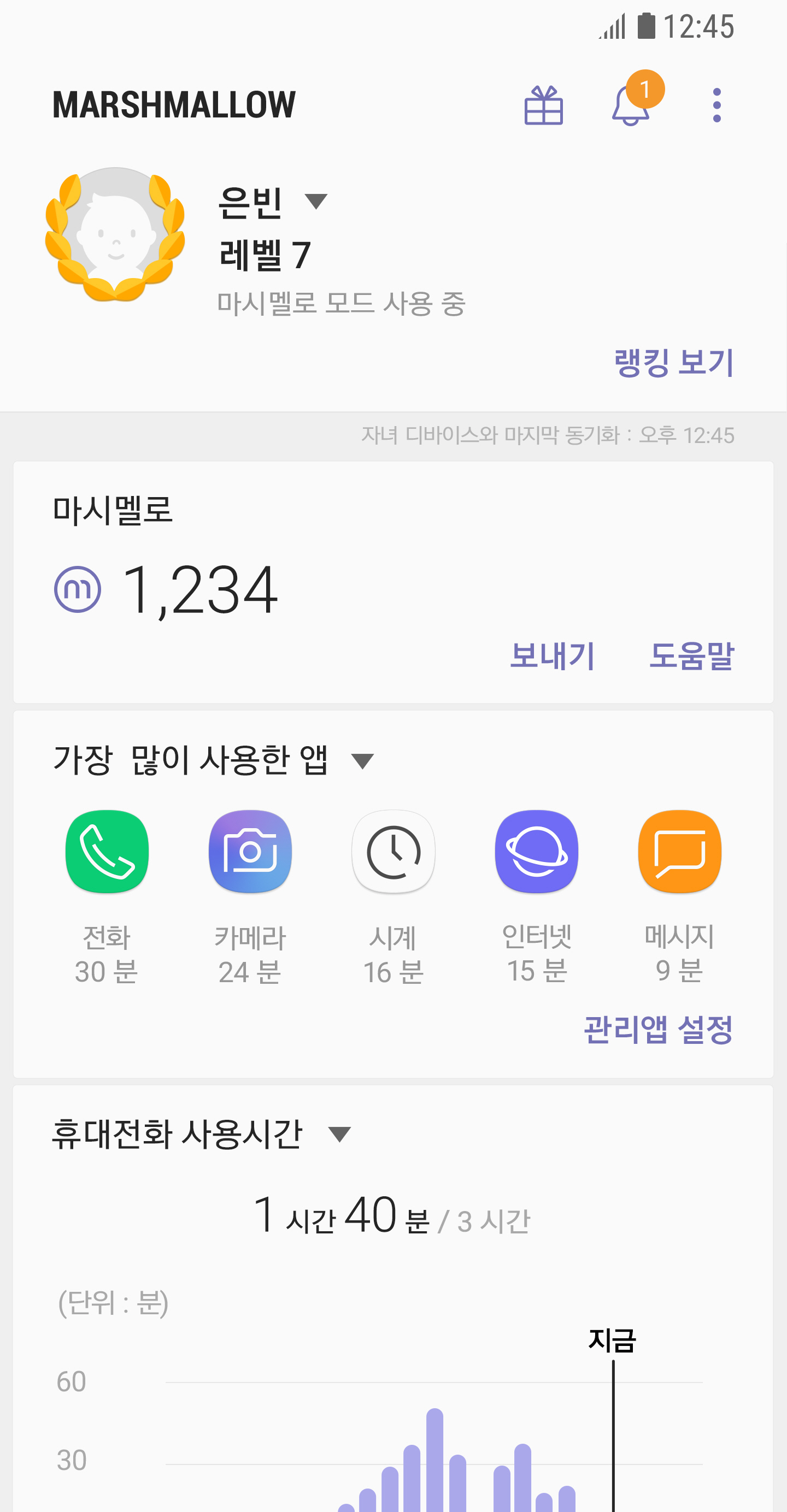787x1512 pixels.
Task: Select the 카메라 app usage icon
Action: (x=250, y=852)
